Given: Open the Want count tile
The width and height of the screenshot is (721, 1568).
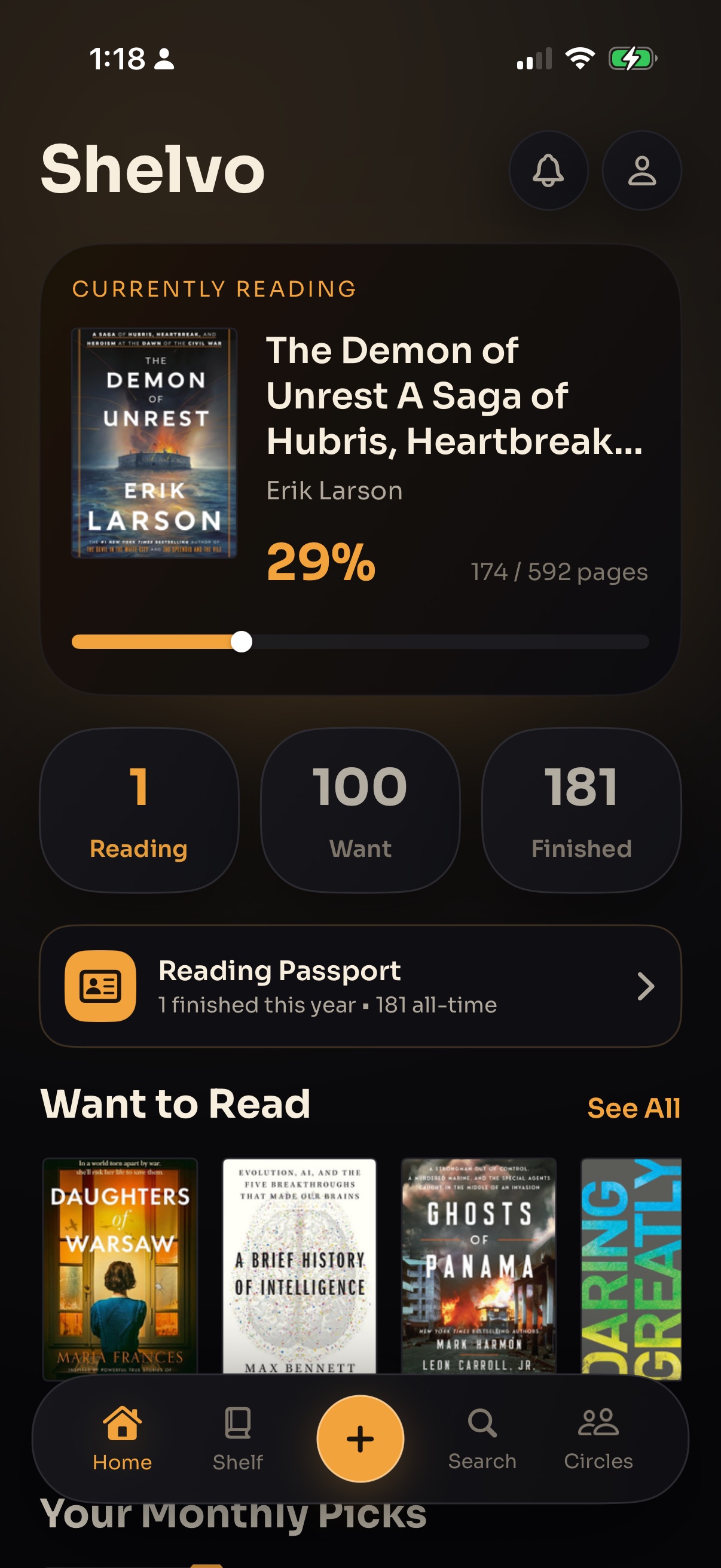Looking at the screenshot, I should [360, 810].
